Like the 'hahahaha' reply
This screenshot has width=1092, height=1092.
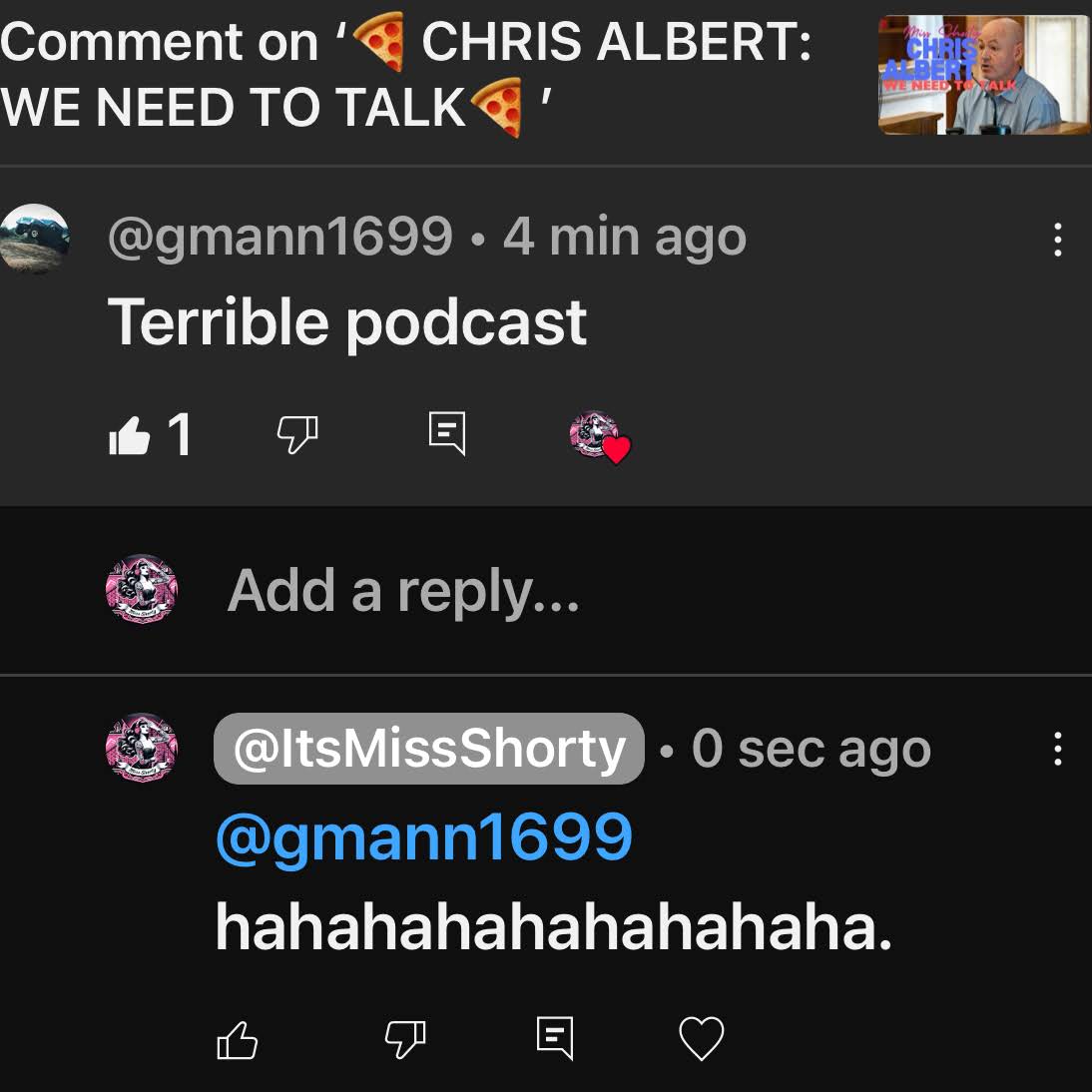coord(238,1040)
